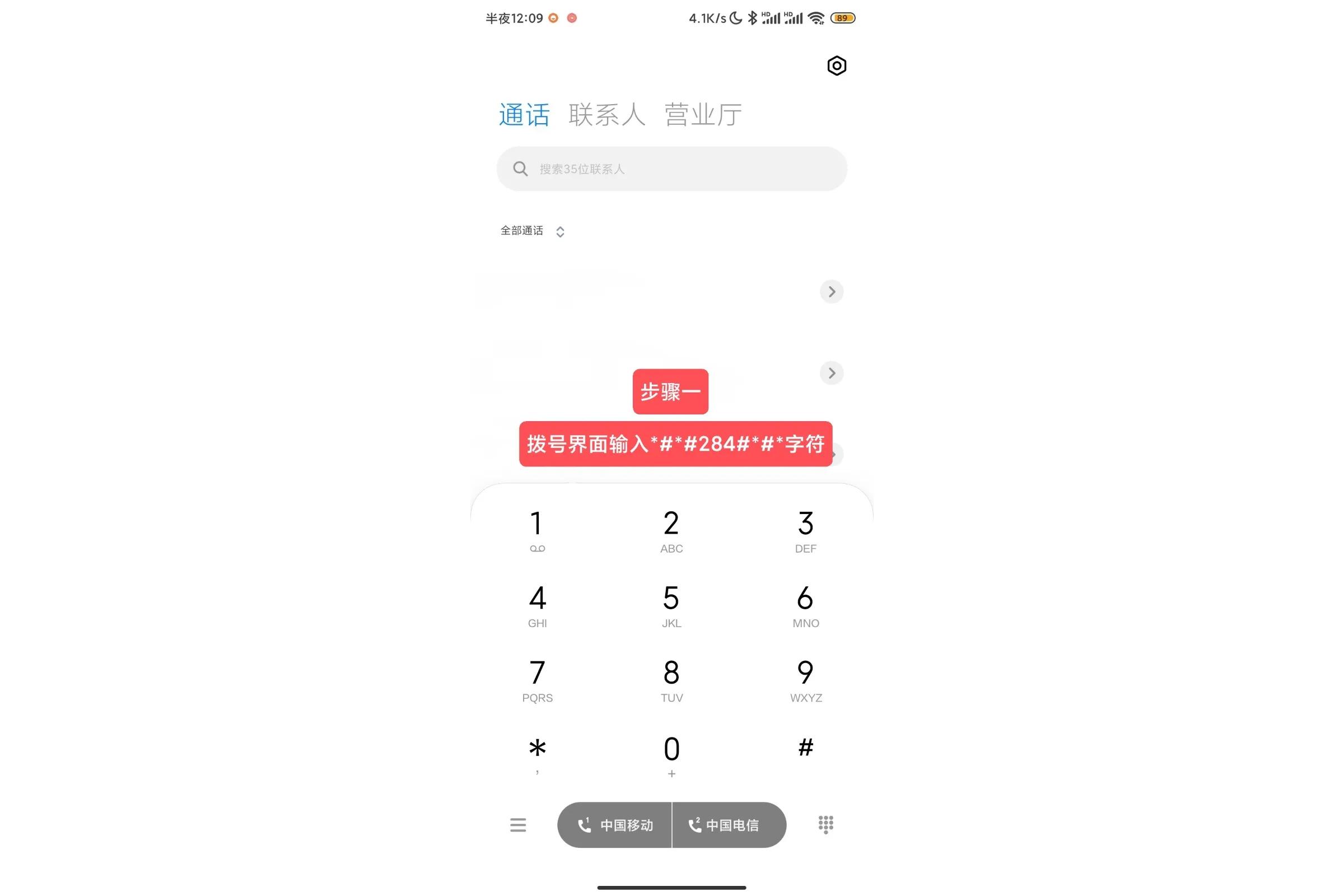Tap the 6 MNO key

806,606
